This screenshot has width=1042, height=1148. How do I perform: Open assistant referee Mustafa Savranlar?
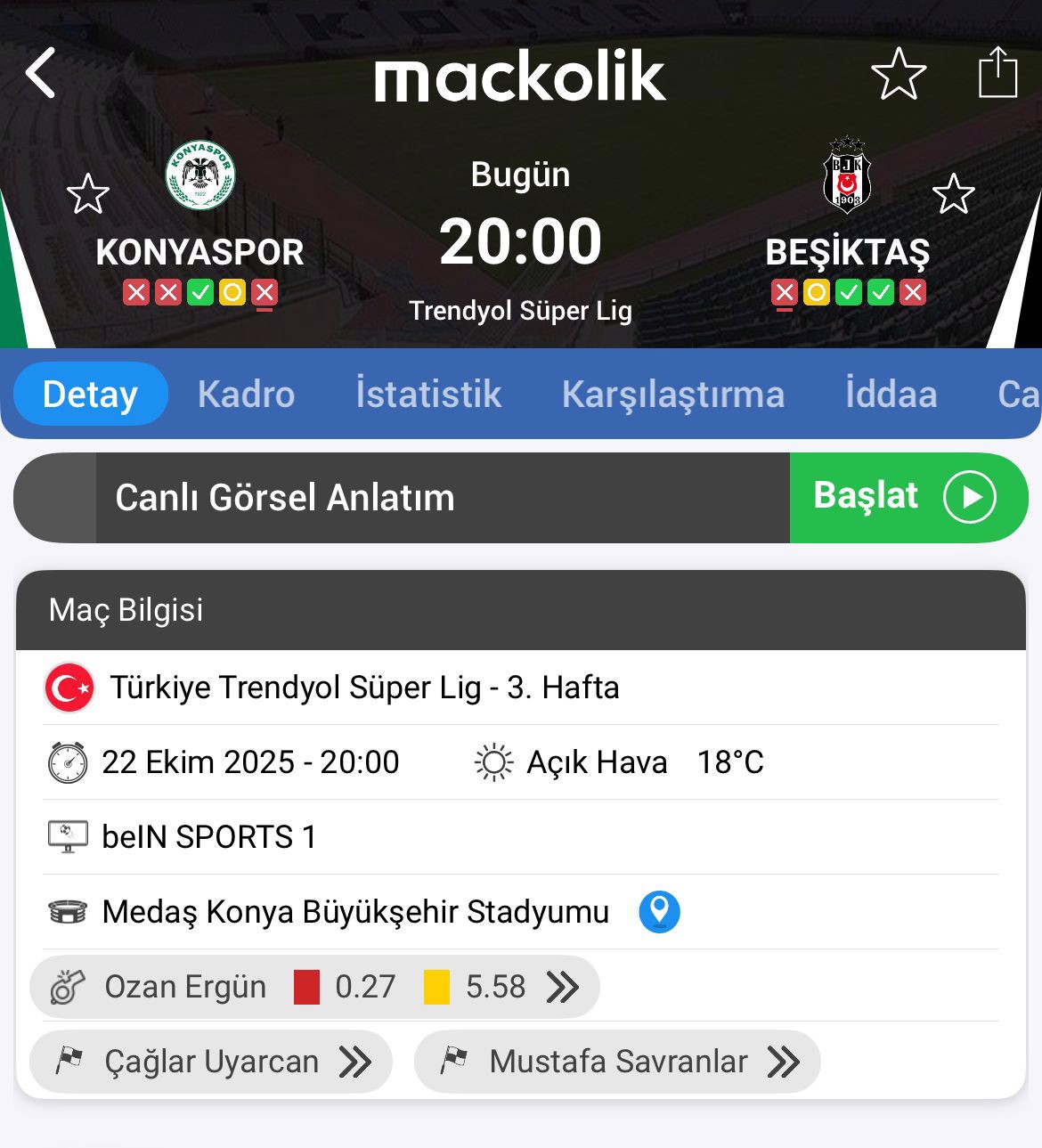[x=617, y=1062]
